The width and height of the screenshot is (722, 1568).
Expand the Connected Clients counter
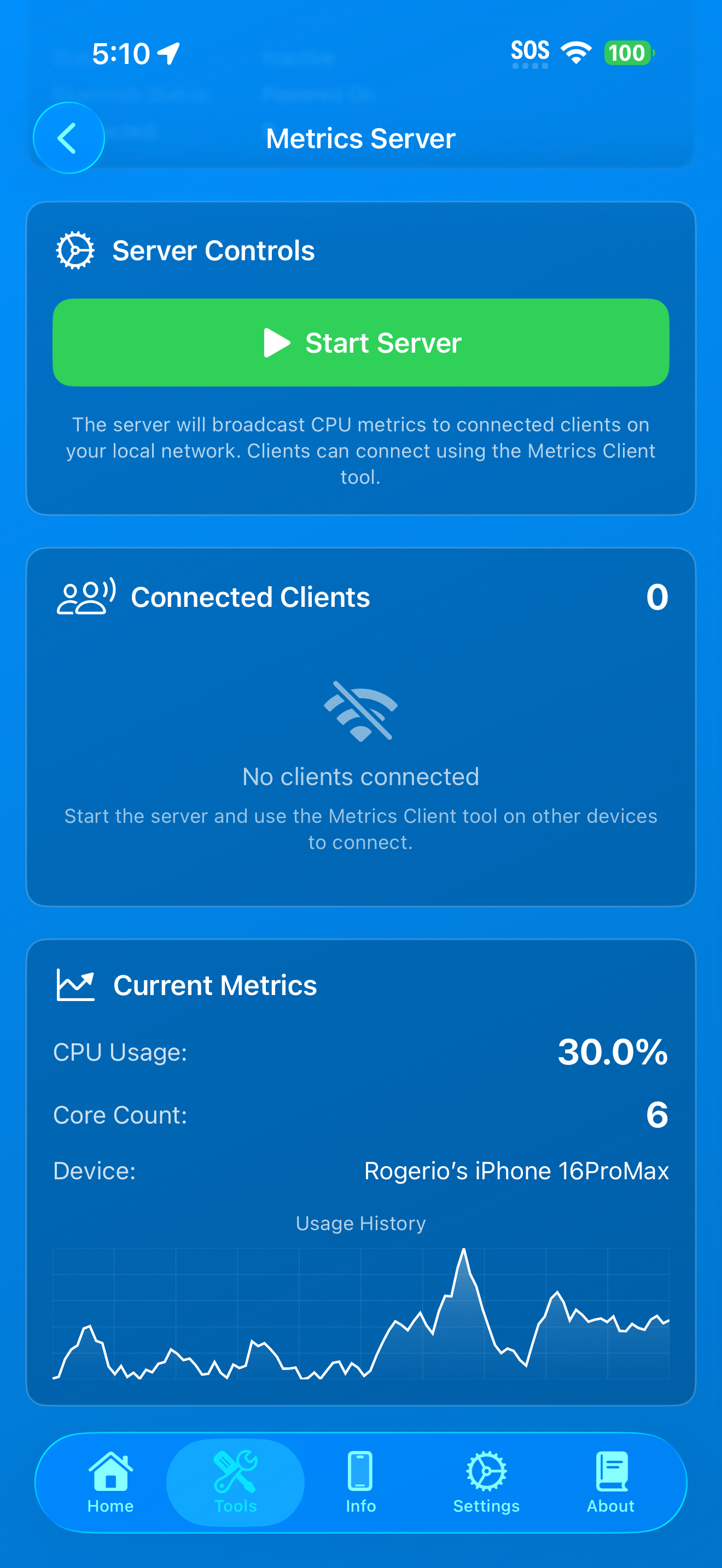point(656,597)
